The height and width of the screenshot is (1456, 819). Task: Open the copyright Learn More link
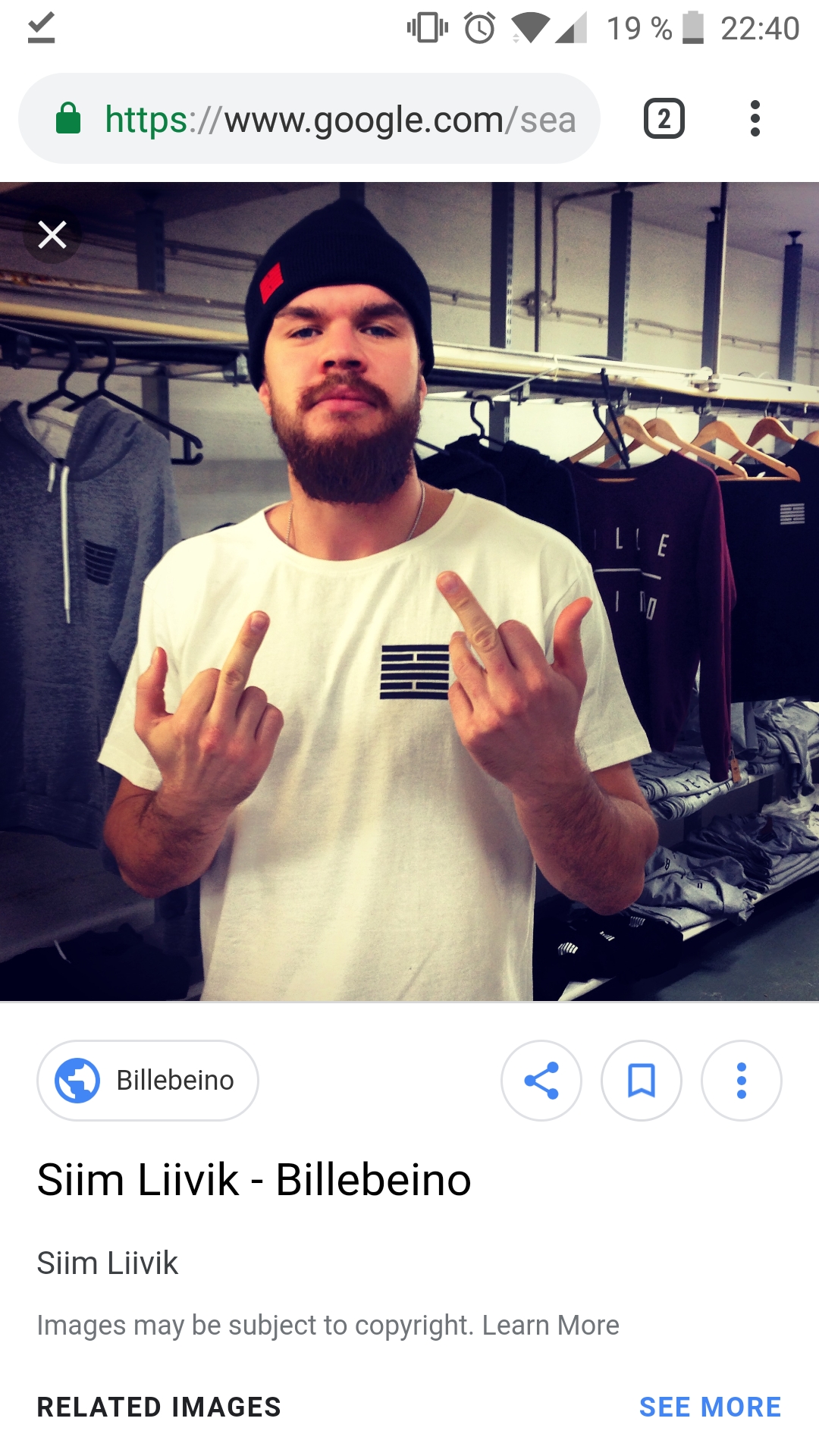point(551,1325)
